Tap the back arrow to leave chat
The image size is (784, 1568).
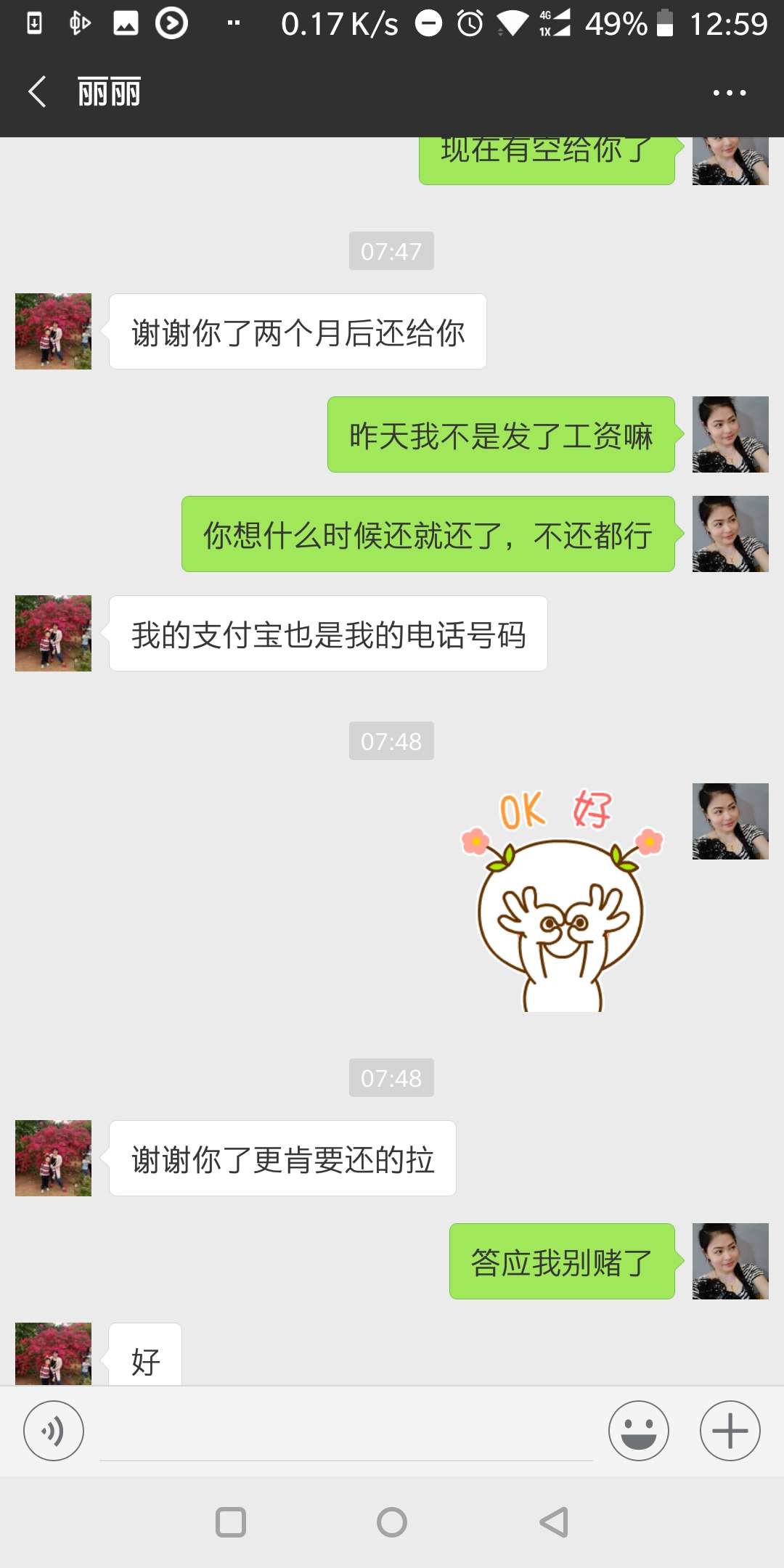[x=36, y=91]
